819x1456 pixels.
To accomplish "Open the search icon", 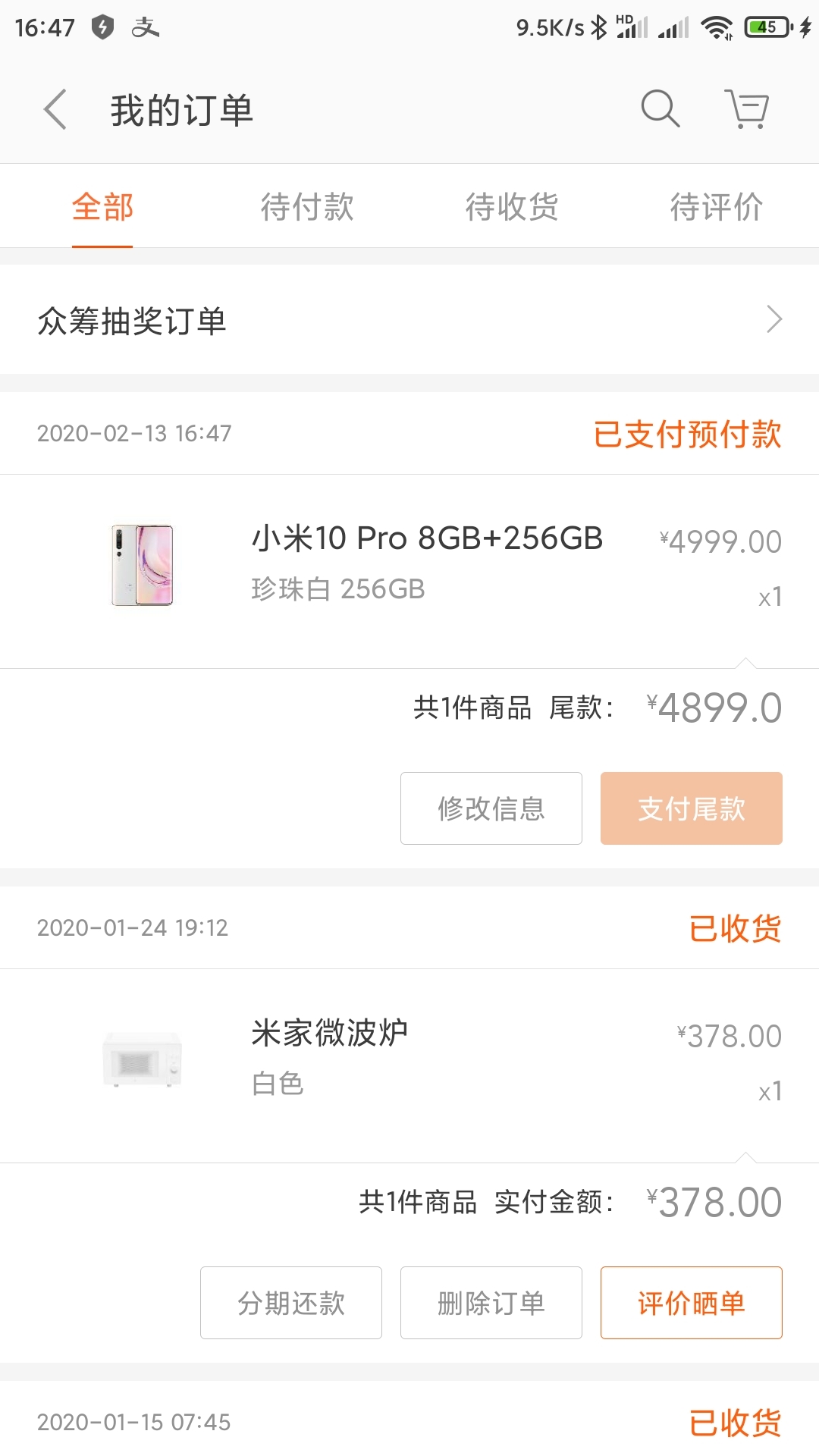I will 660,108.
